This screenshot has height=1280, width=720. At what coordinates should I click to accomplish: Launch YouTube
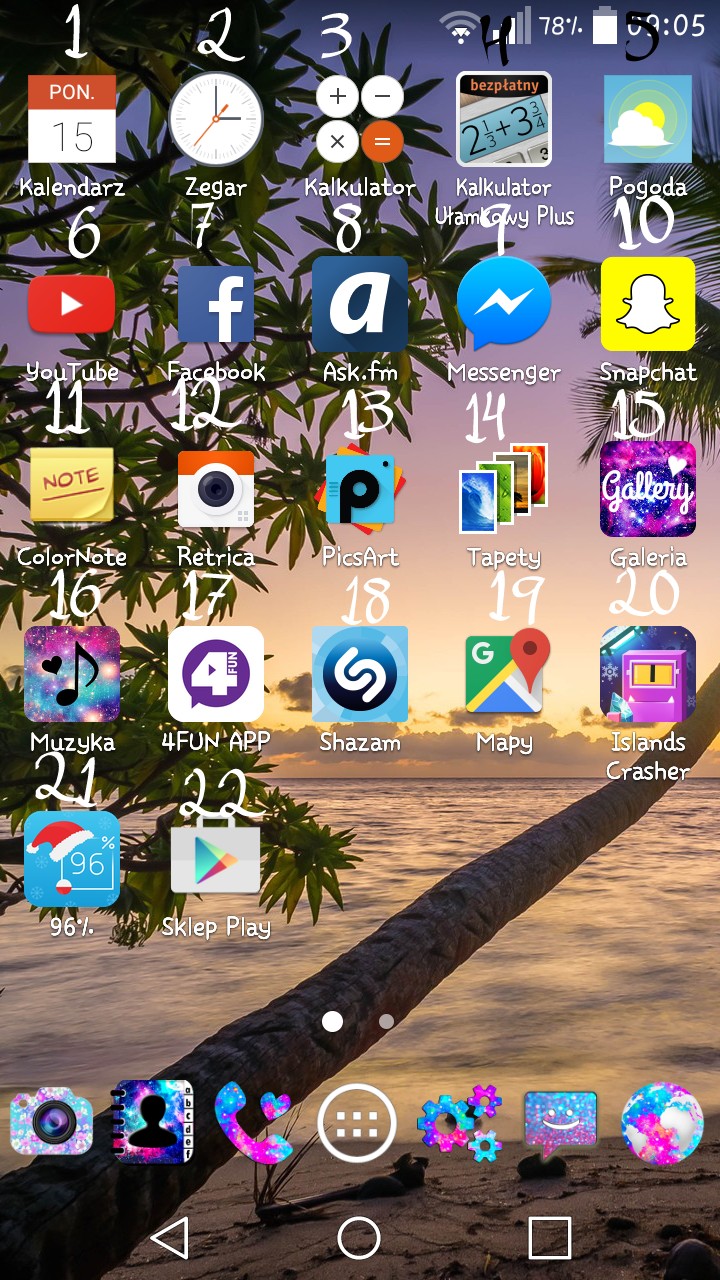pyautogui.click(x=72, y=304)
